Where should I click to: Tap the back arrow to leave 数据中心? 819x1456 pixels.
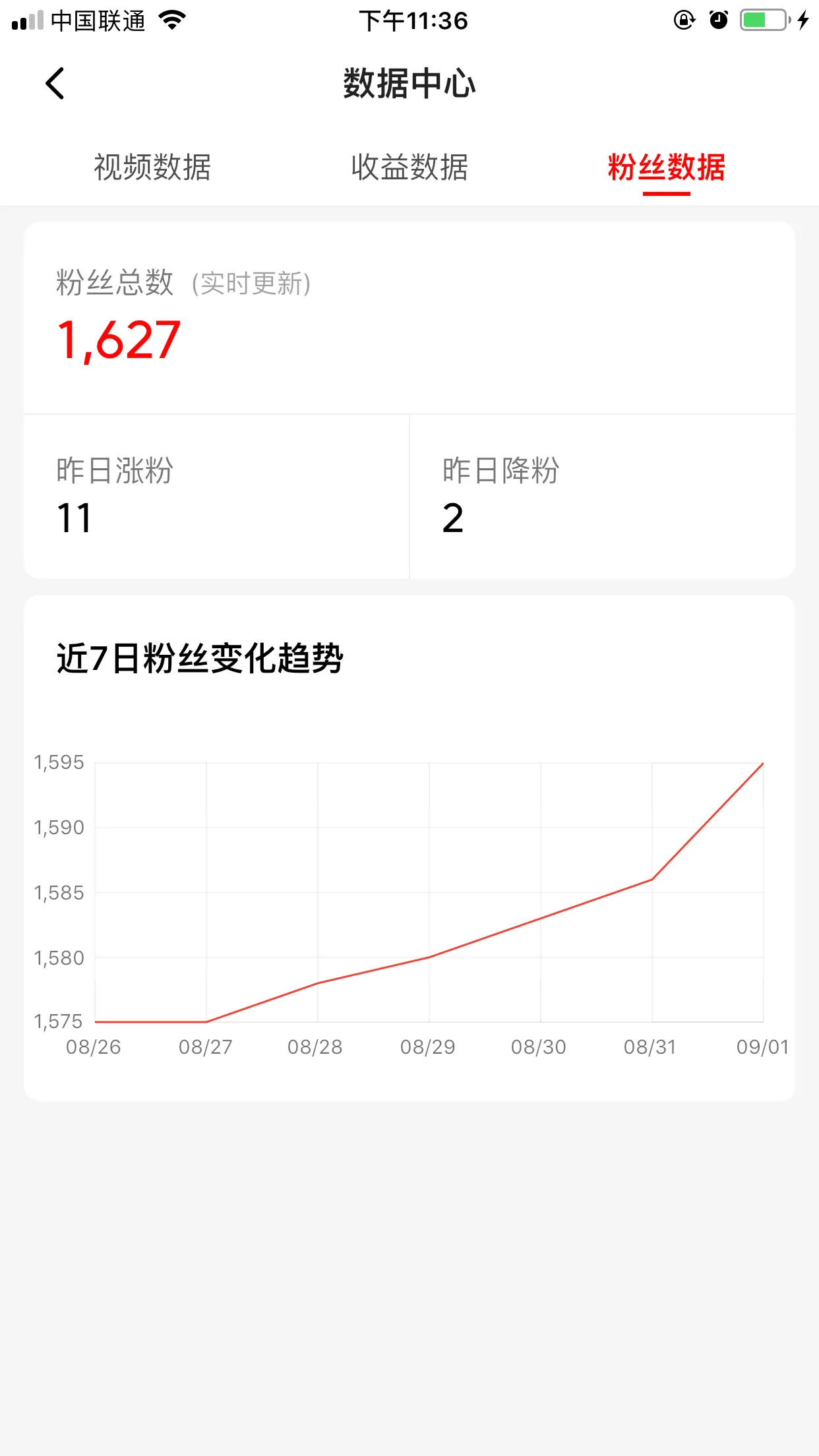pyautogui.click(x=55, y=84)
